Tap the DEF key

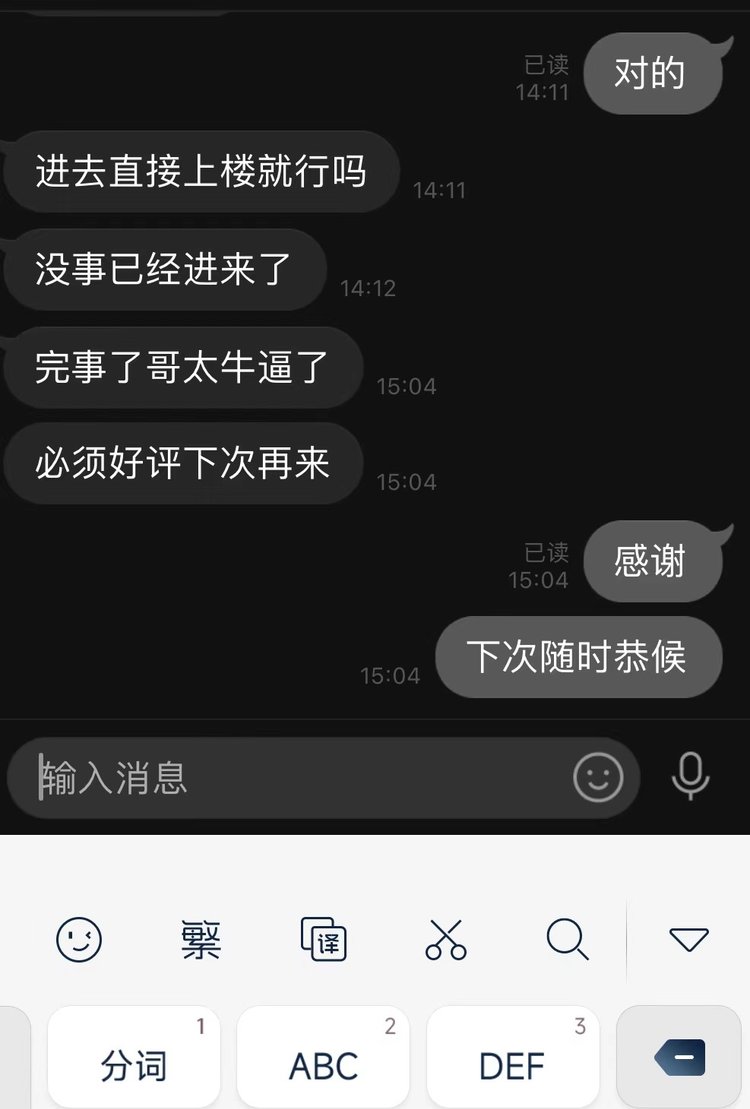pos(512,1060)
